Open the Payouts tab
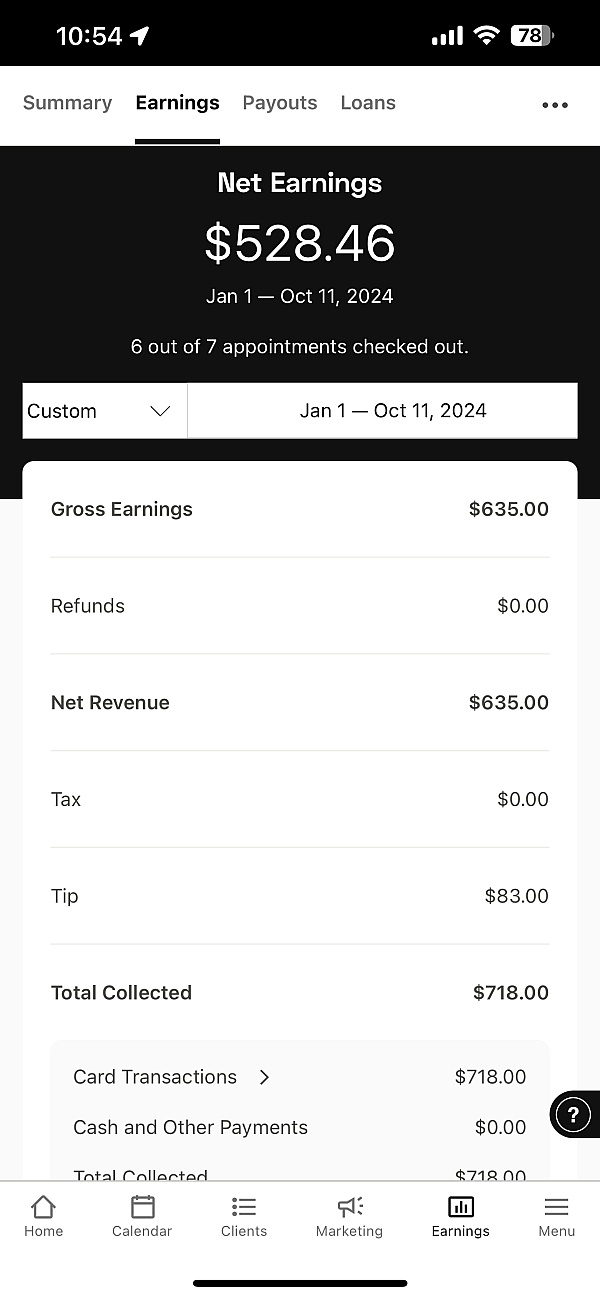The image size is (600, 1298). click(x=280, y=103)
